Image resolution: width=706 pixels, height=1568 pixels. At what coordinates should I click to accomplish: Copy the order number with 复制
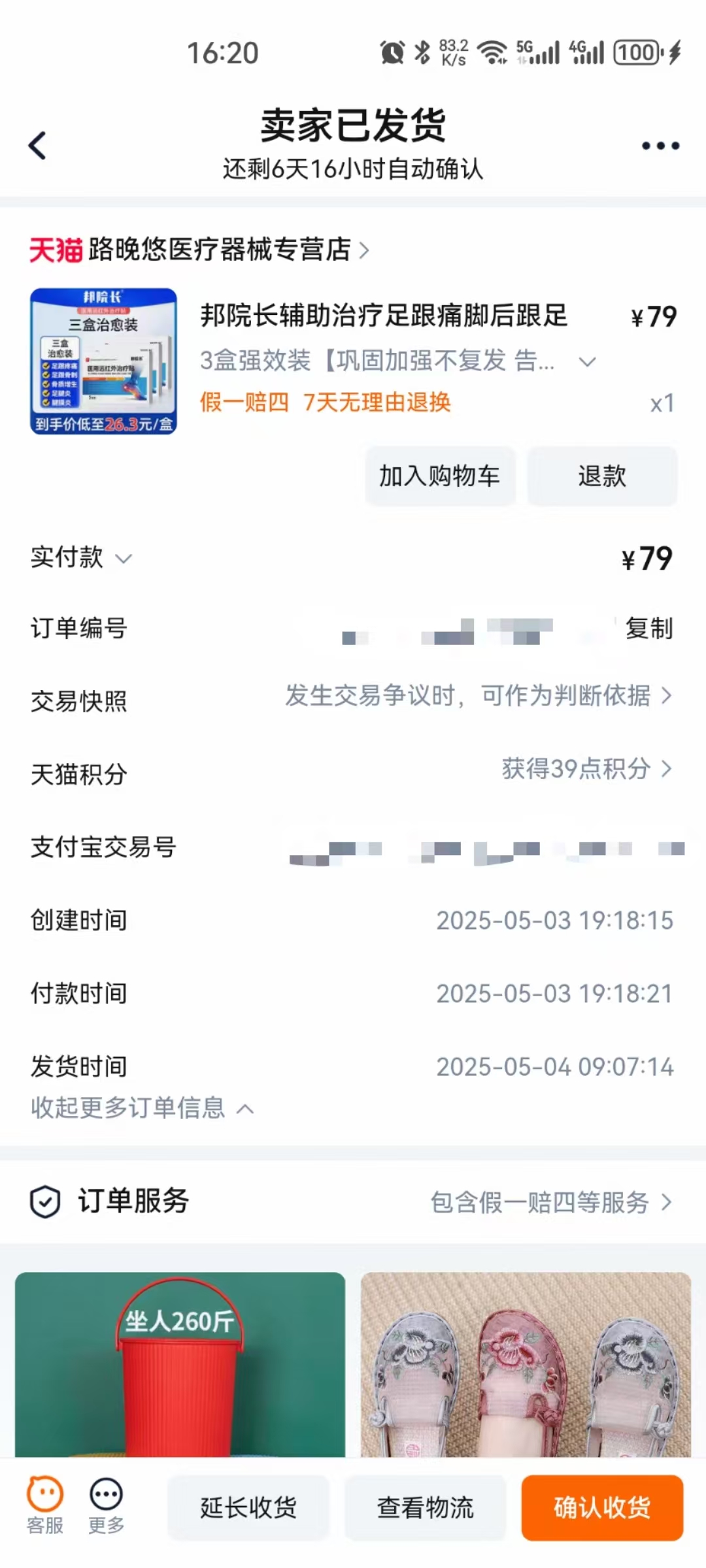tap(648, 628)
